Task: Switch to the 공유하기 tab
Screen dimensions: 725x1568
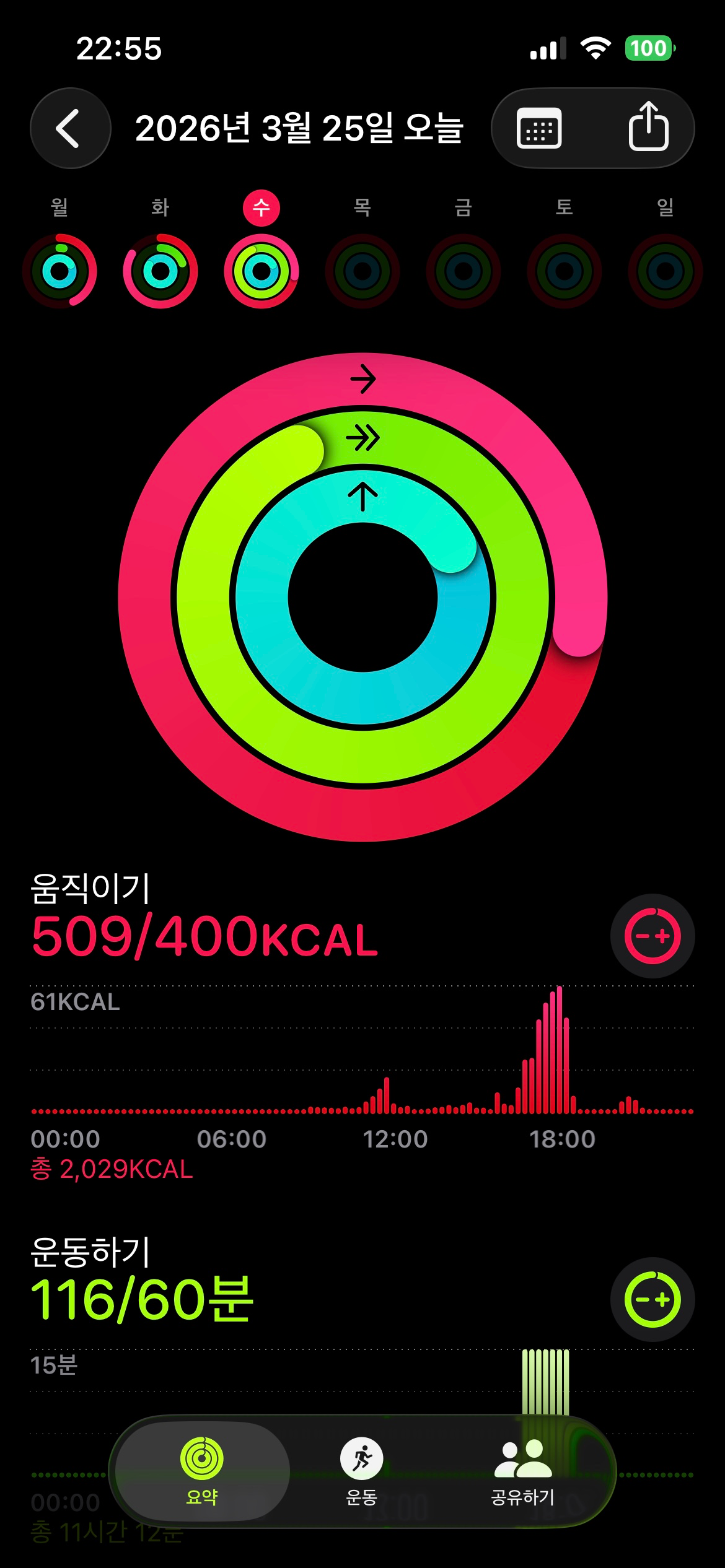Action: point(523,1471)
